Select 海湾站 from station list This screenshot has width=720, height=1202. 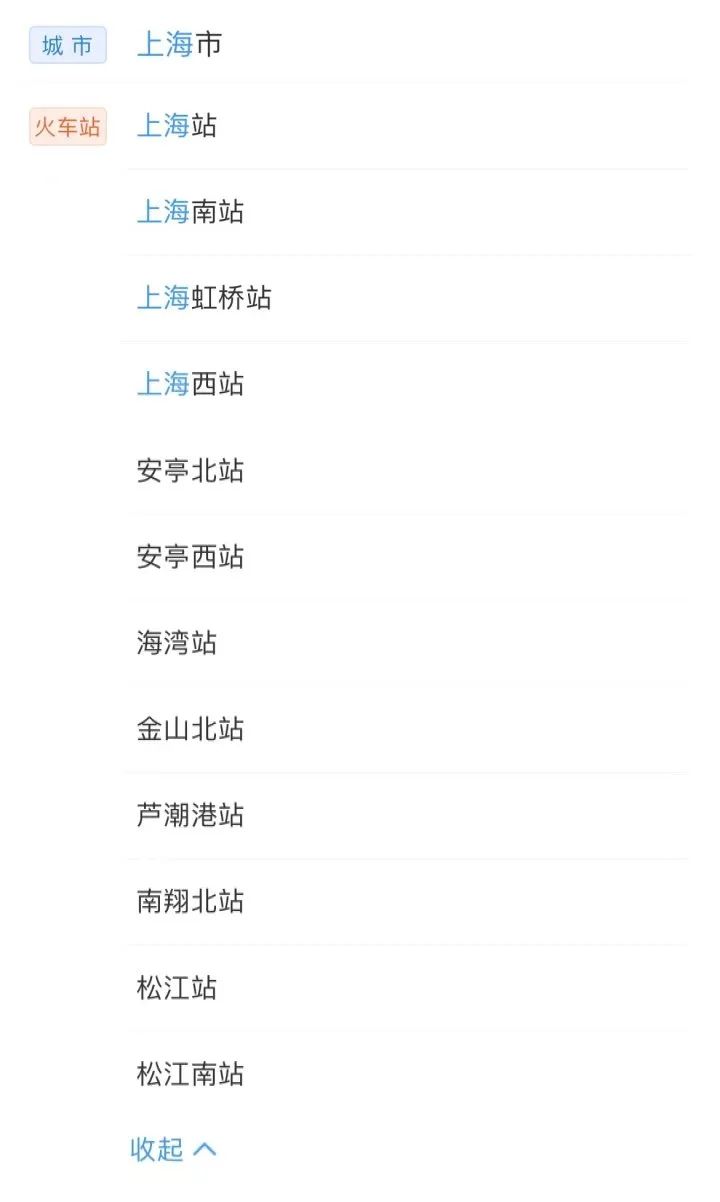tap(177, 642)
